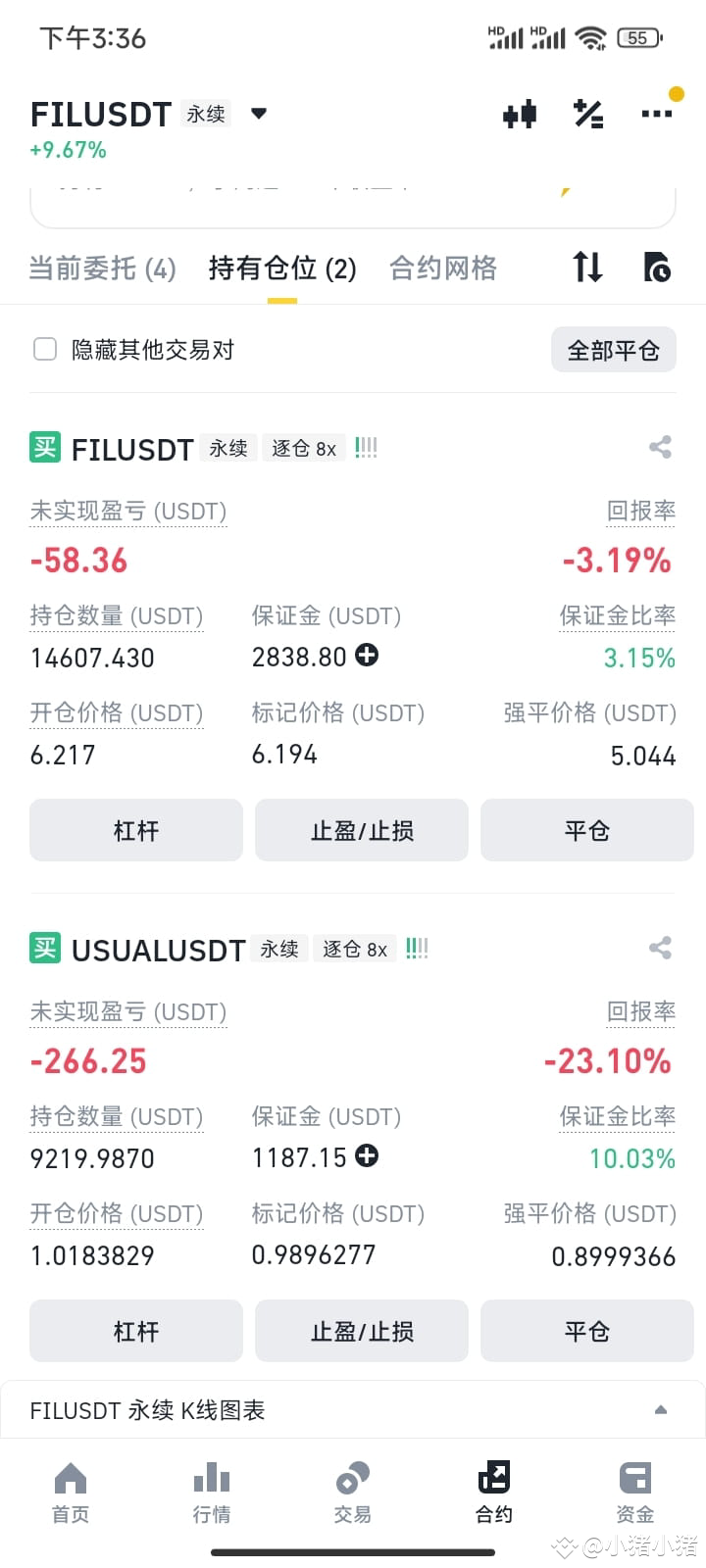Add margin to USUALUSDT position via plus icon
The height and width of the screenshot is (1568, 706).
tap(366, 1156)
